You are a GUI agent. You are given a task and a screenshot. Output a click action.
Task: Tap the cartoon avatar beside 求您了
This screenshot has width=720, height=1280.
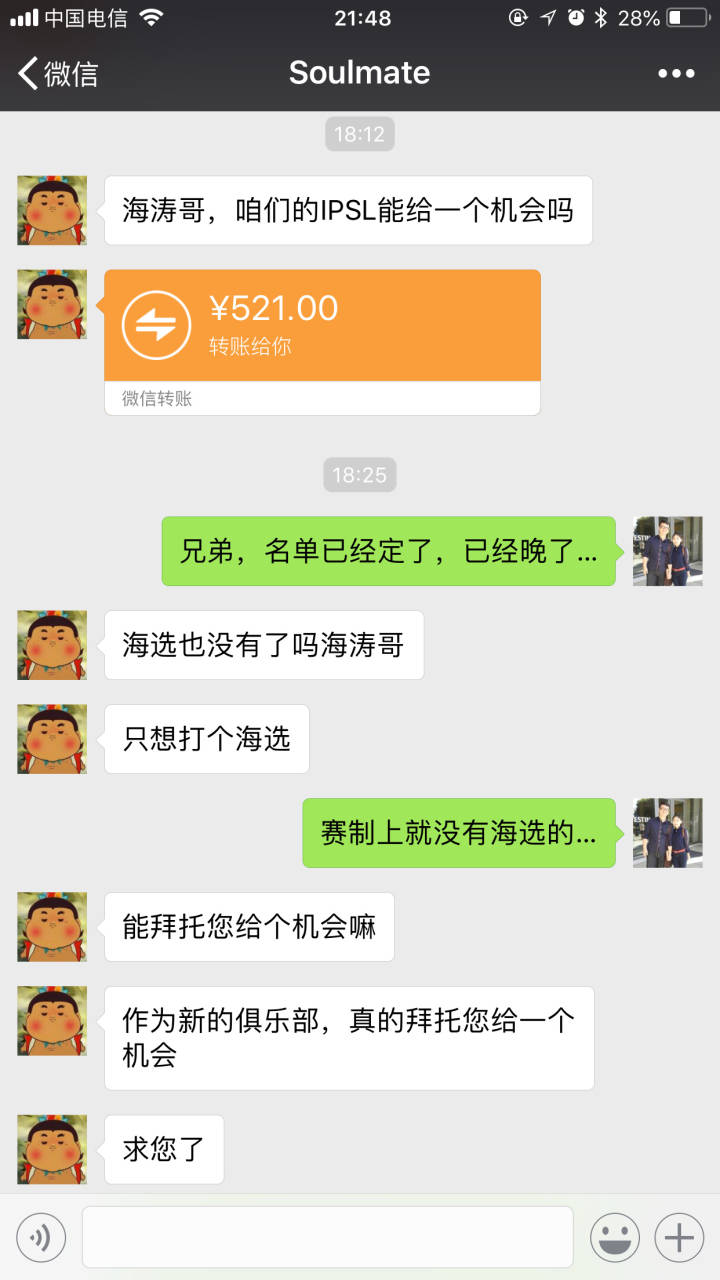coord(51,1150)
